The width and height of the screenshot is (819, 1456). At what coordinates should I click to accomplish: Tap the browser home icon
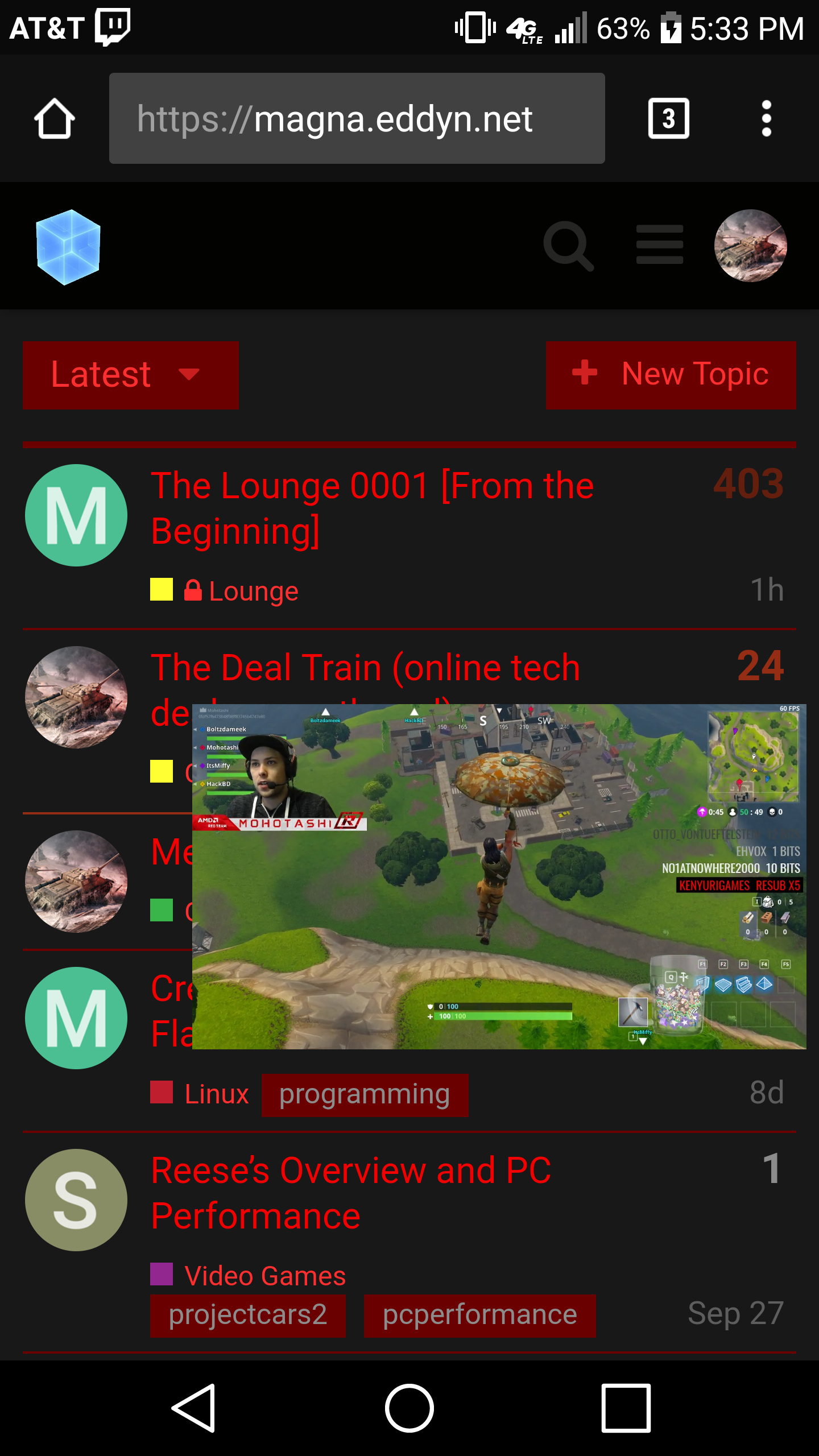(55, 118)
